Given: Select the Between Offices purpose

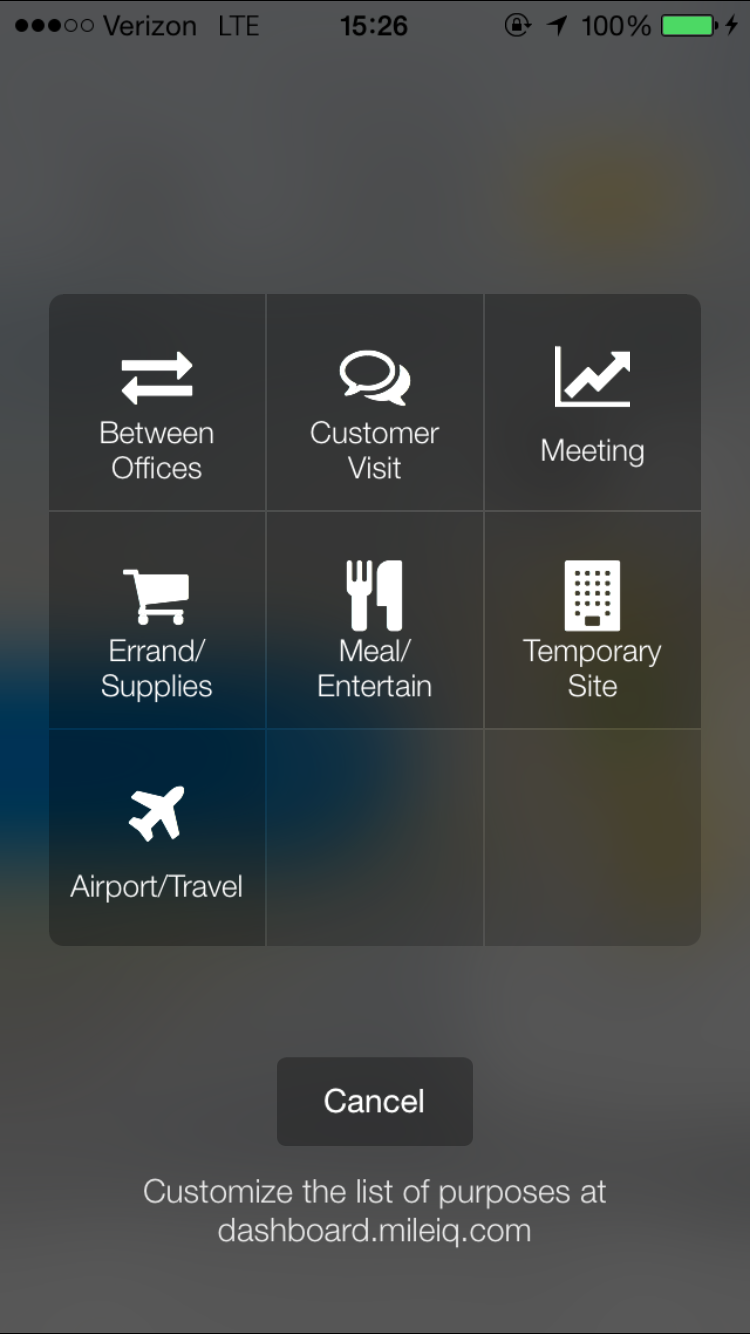Looking at the screenshot, I should [157, 402].
